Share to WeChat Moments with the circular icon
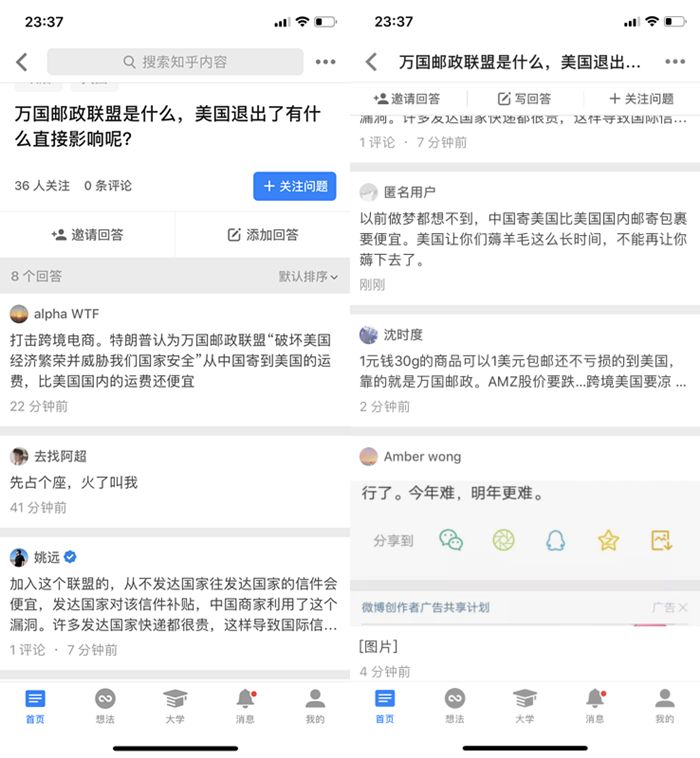The height and width of the screenshot is (758, 700). [503, 540]
